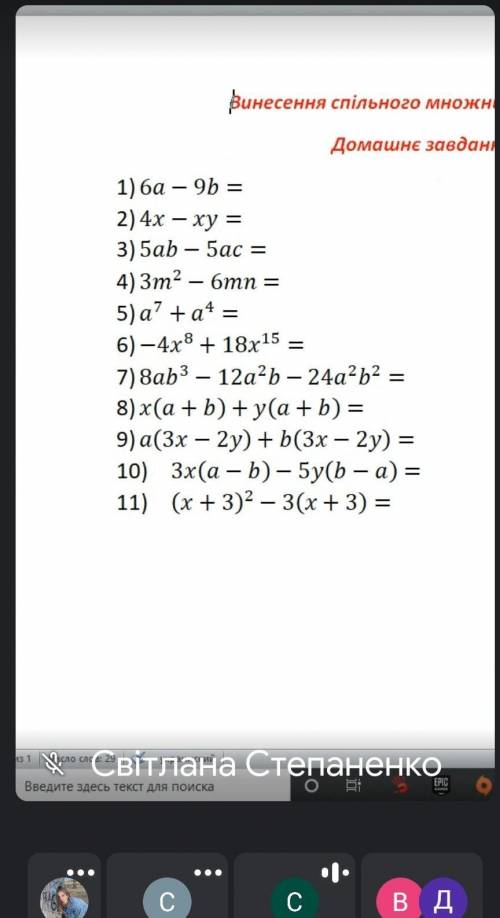Image resolution: width=500 pixels, height=918 pixels.
Task: Open Світлана Степаненко's shared screen tile
Action: coord(255,403)
